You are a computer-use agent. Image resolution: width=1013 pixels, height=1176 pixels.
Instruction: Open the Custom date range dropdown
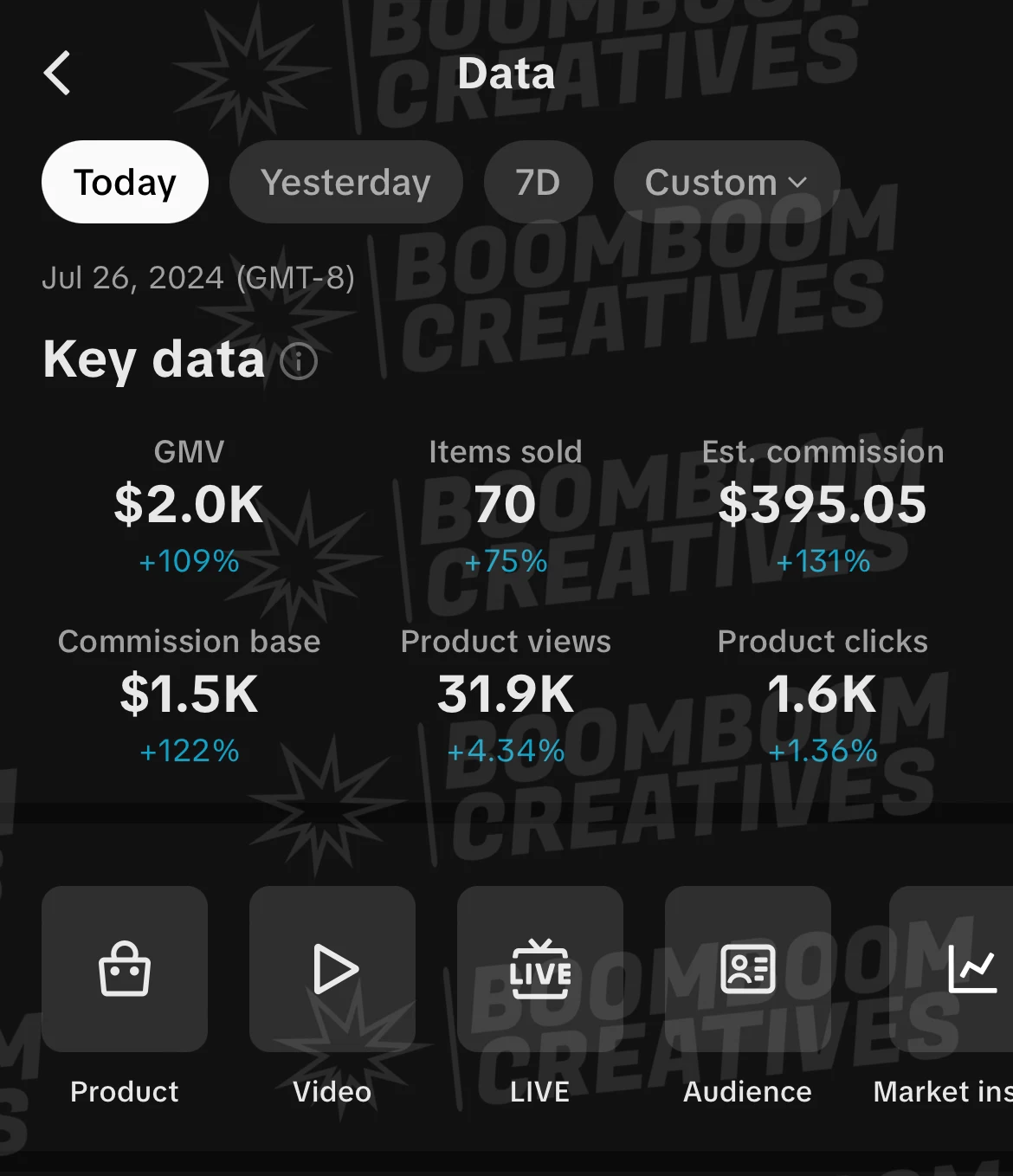726,182
